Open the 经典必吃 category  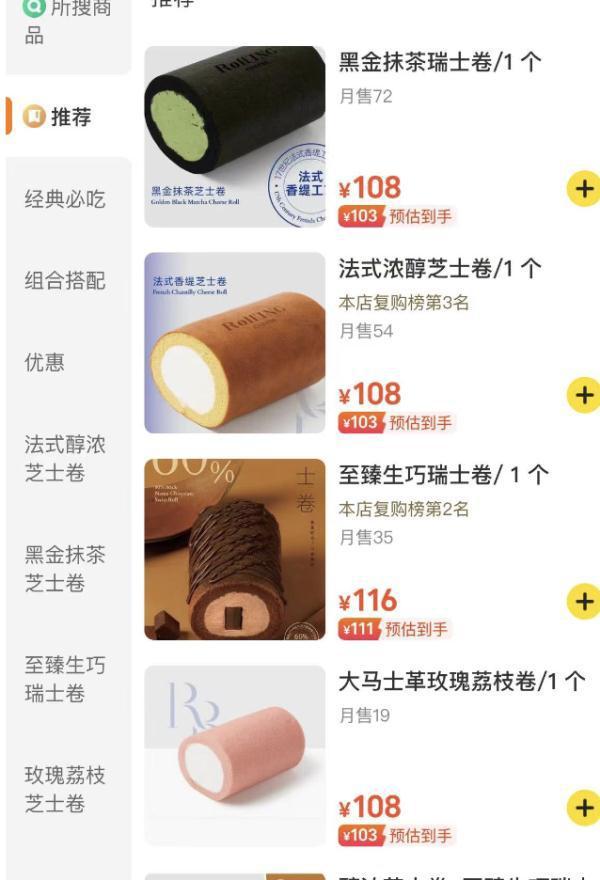tap(65, 199)
